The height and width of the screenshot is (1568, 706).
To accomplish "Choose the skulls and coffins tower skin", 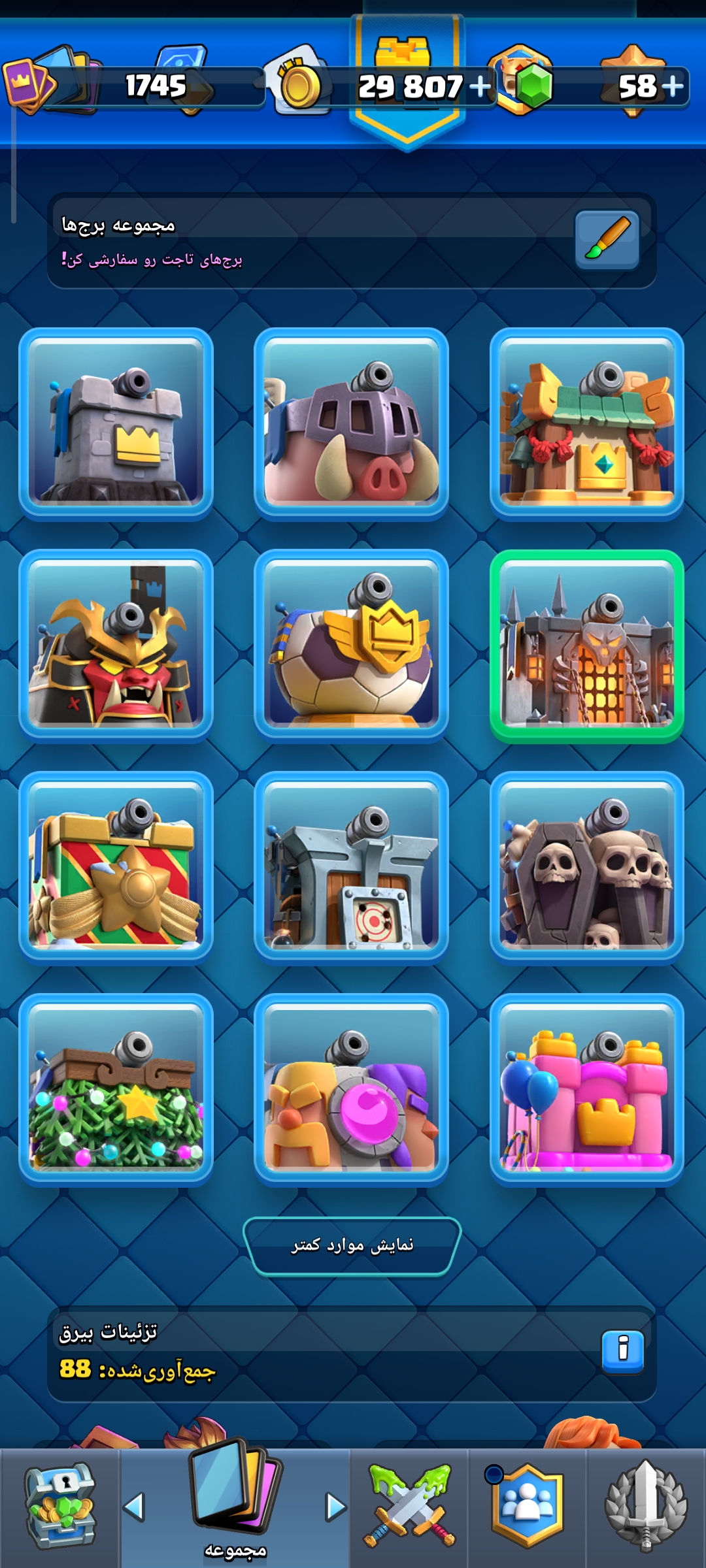I will [586, 868].
